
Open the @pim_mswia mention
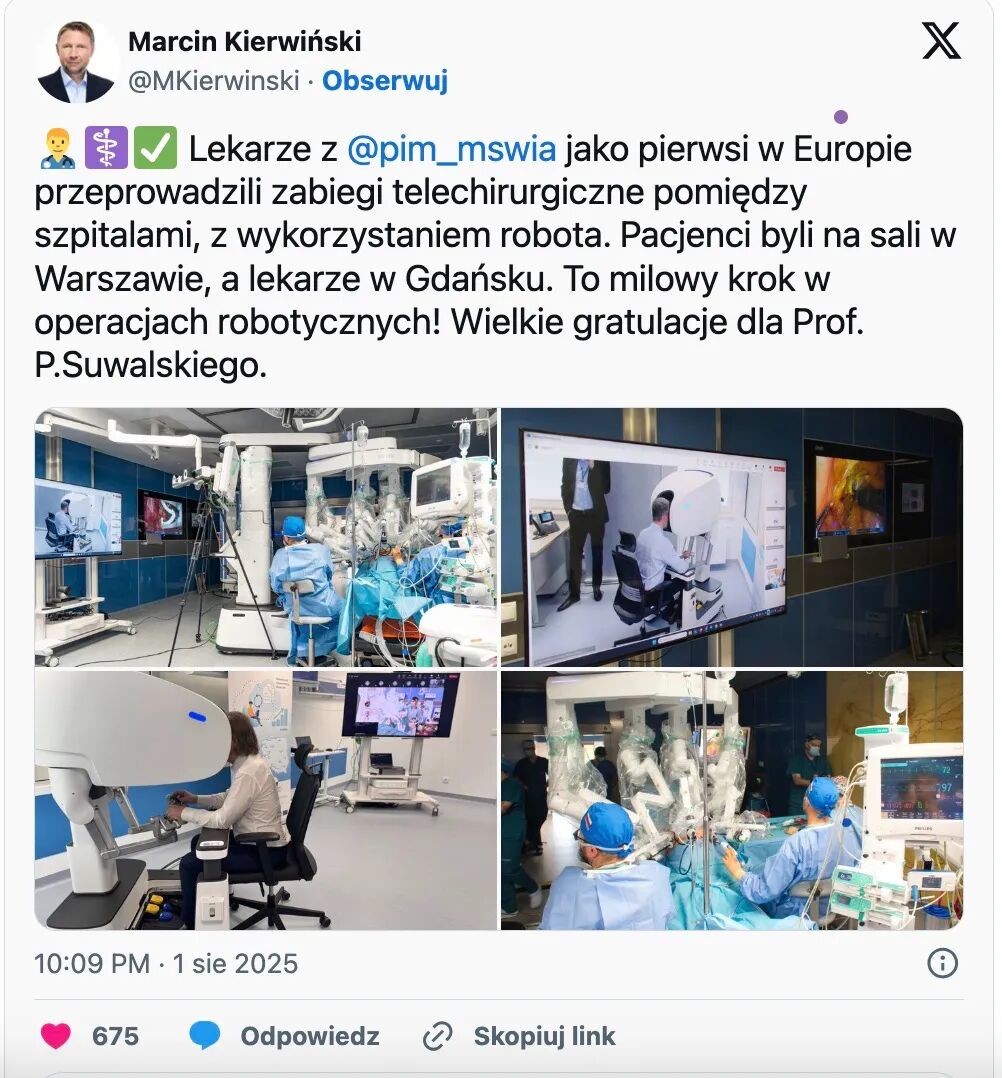pos(450,150)
